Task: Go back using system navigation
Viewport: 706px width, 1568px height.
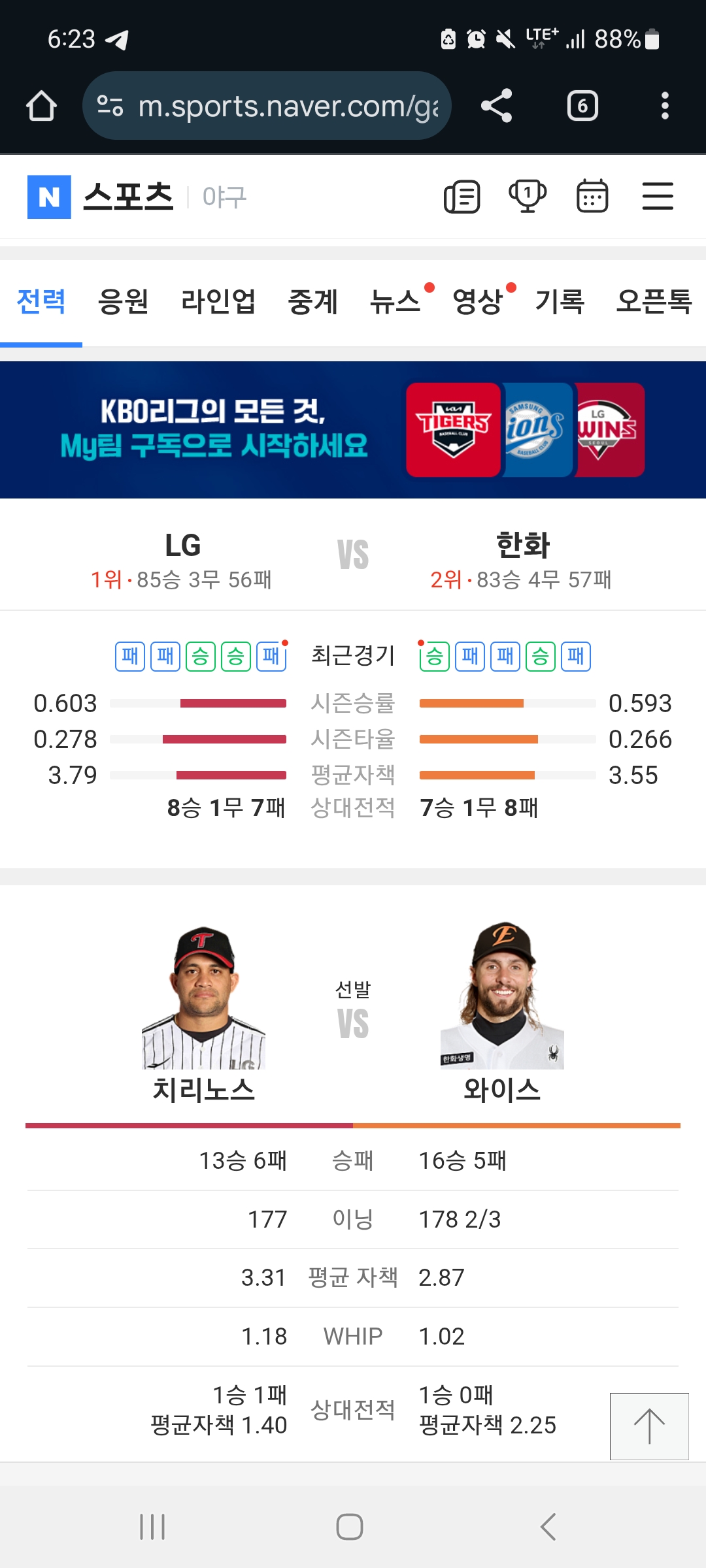Action: coord(548,1527)
